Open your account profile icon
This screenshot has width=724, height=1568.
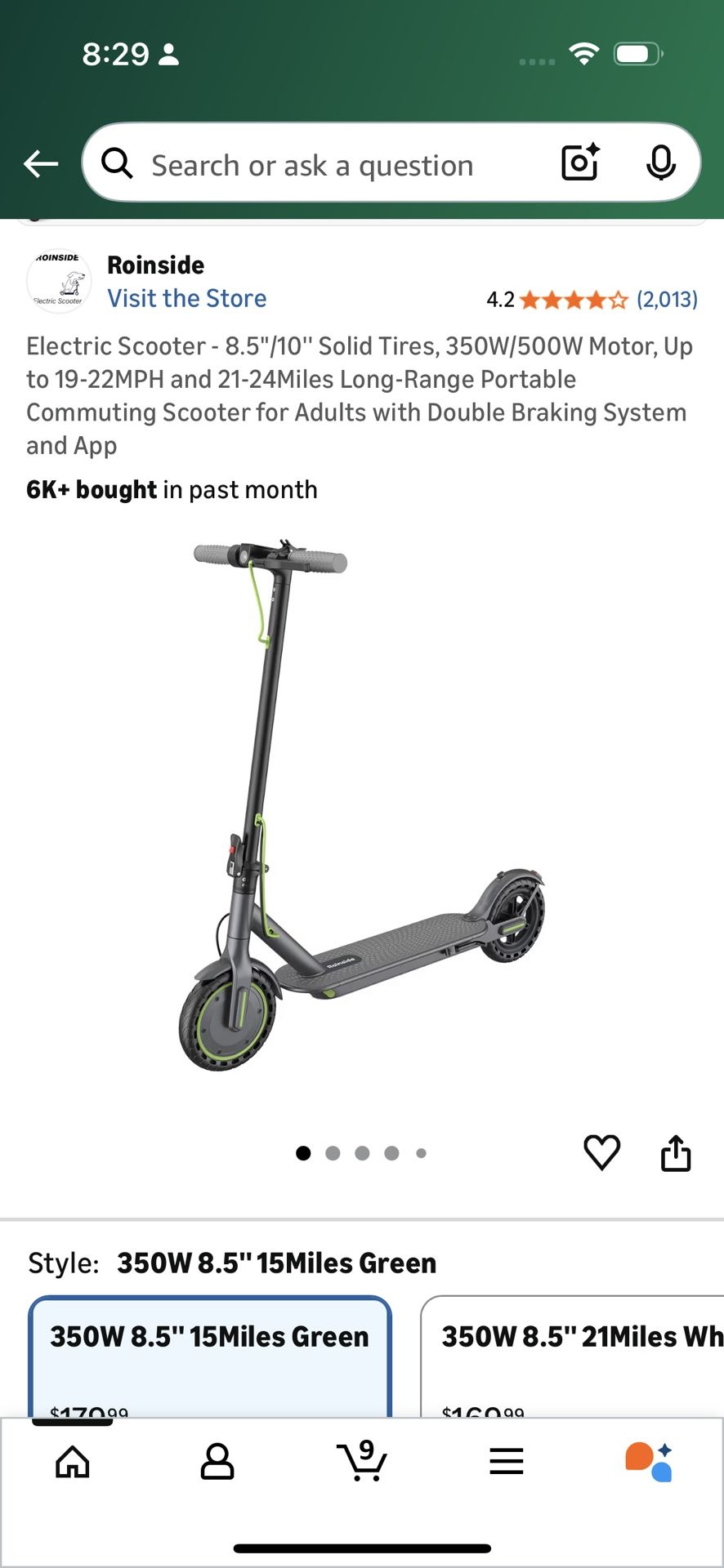[x=217, y=1462]
